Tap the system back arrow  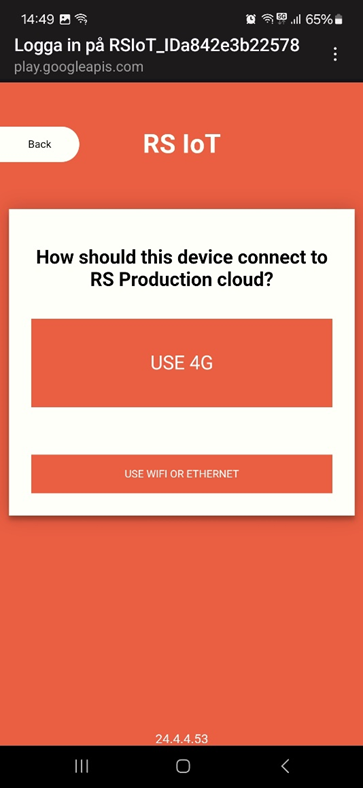pyautogui.click(x=285, y=766)
